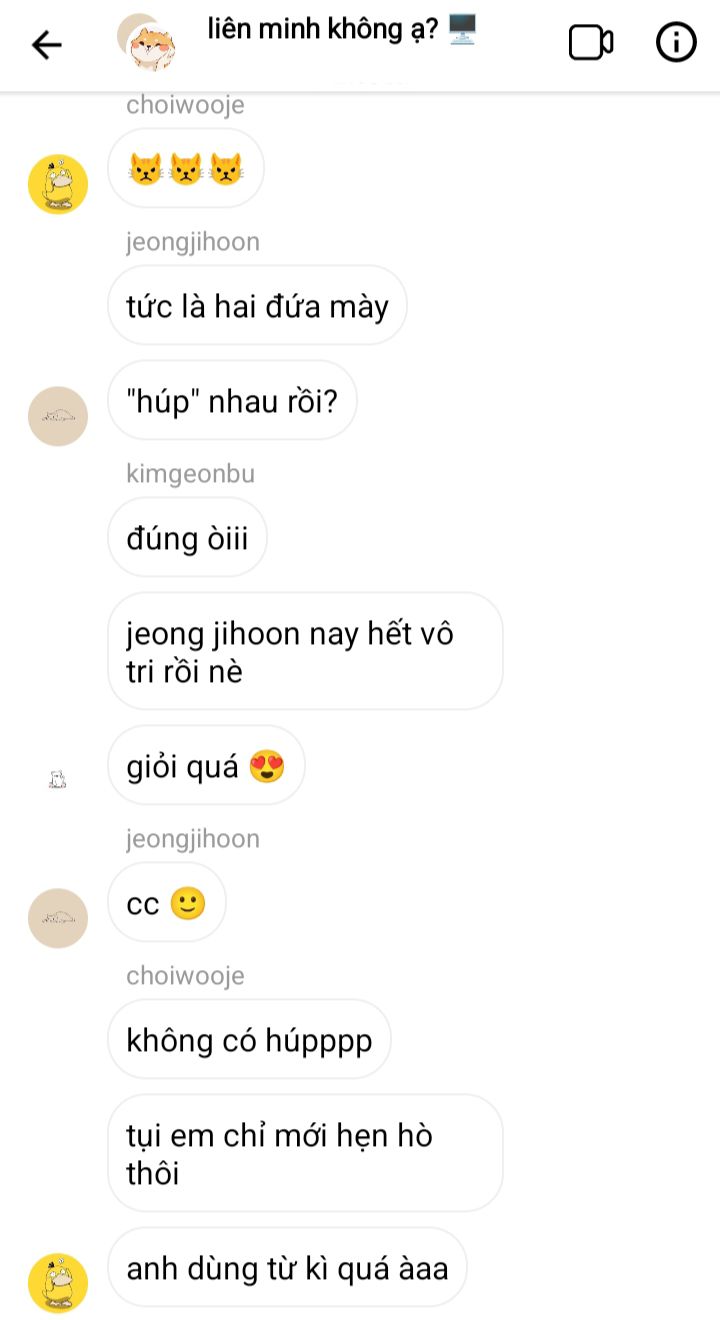Open the chat info details

[676, 43]
